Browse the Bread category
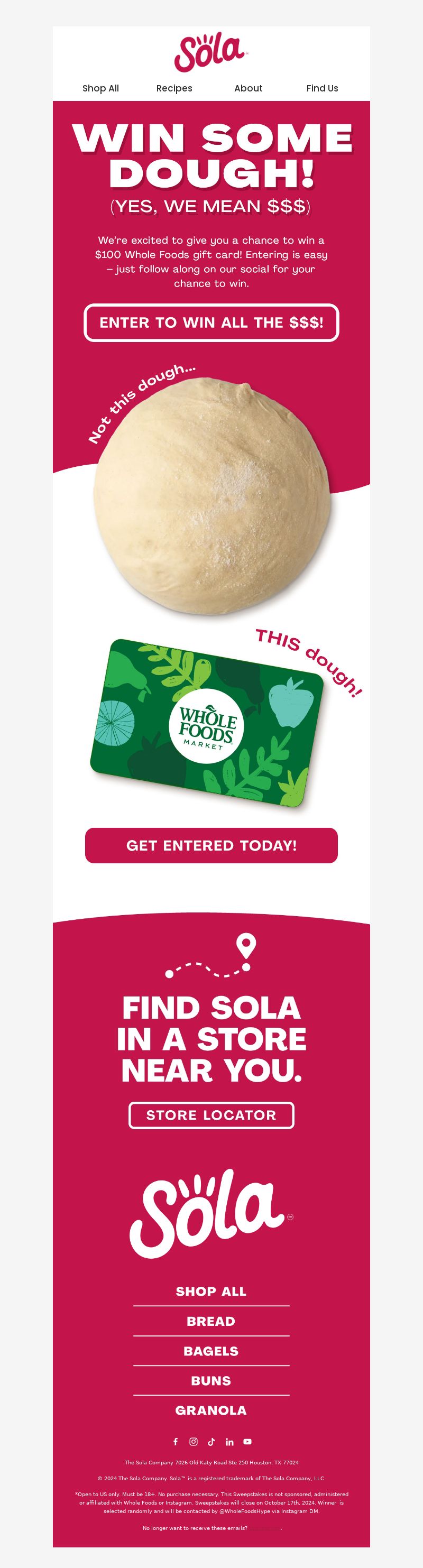The height and width of the screenshot is (1568, 423). point(211,1322)
